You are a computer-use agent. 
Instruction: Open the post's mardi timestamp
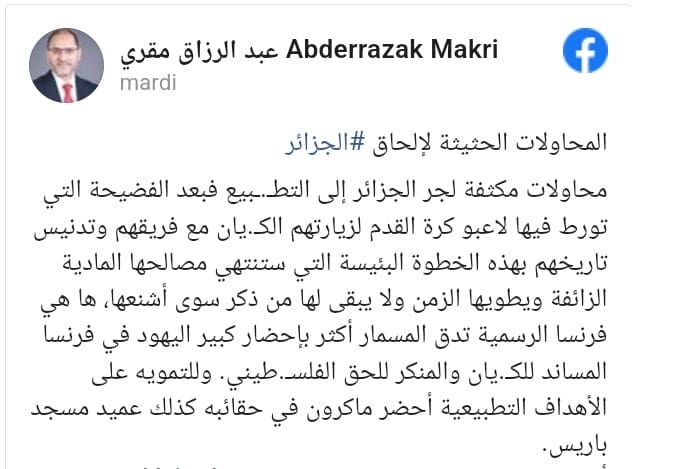click(148, 82)
